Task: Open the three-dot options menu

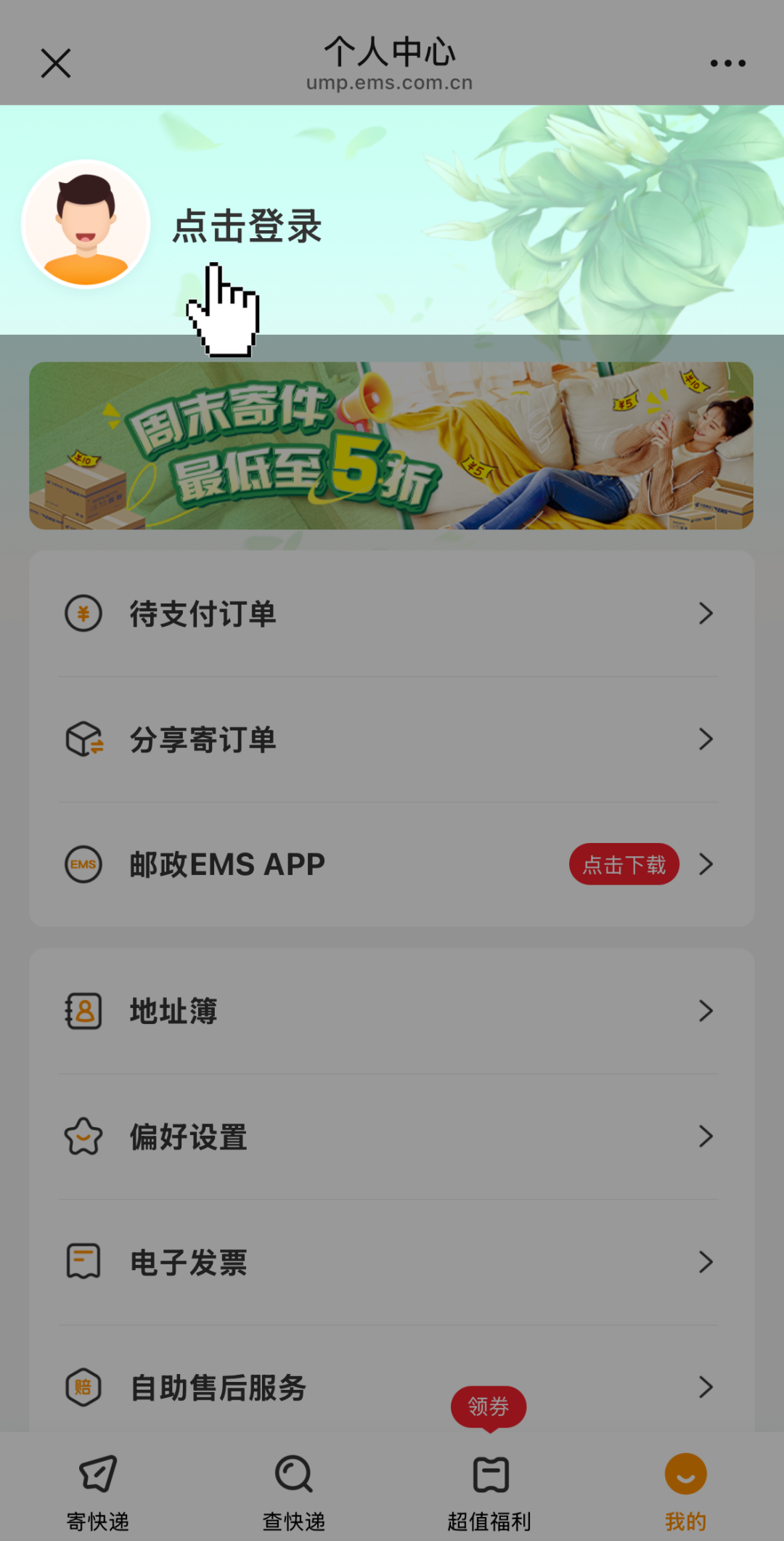Action: [728, 62]
